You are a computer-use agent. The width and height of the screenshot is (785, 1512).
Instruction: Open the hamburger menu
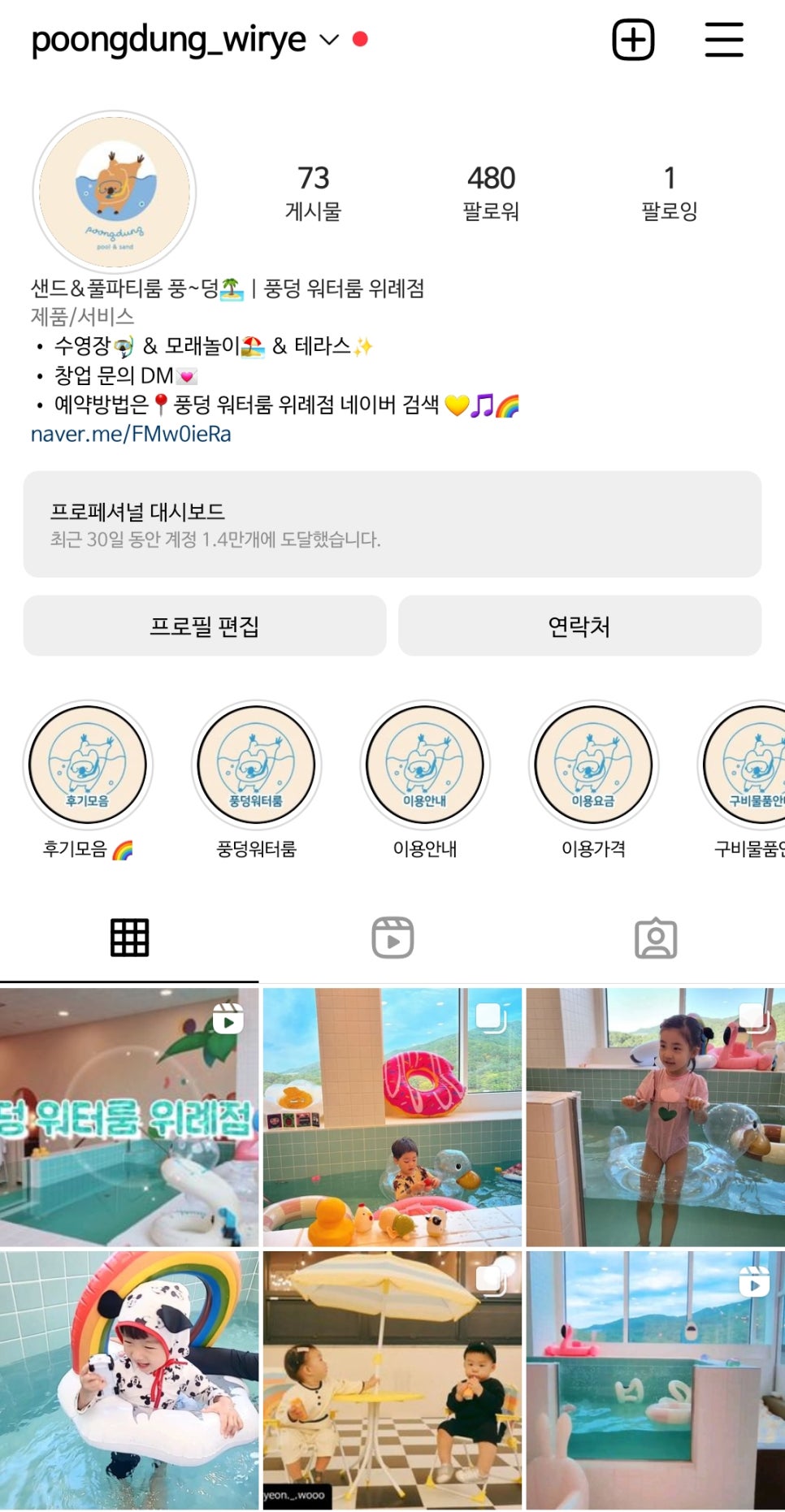(x=723, y=40)
